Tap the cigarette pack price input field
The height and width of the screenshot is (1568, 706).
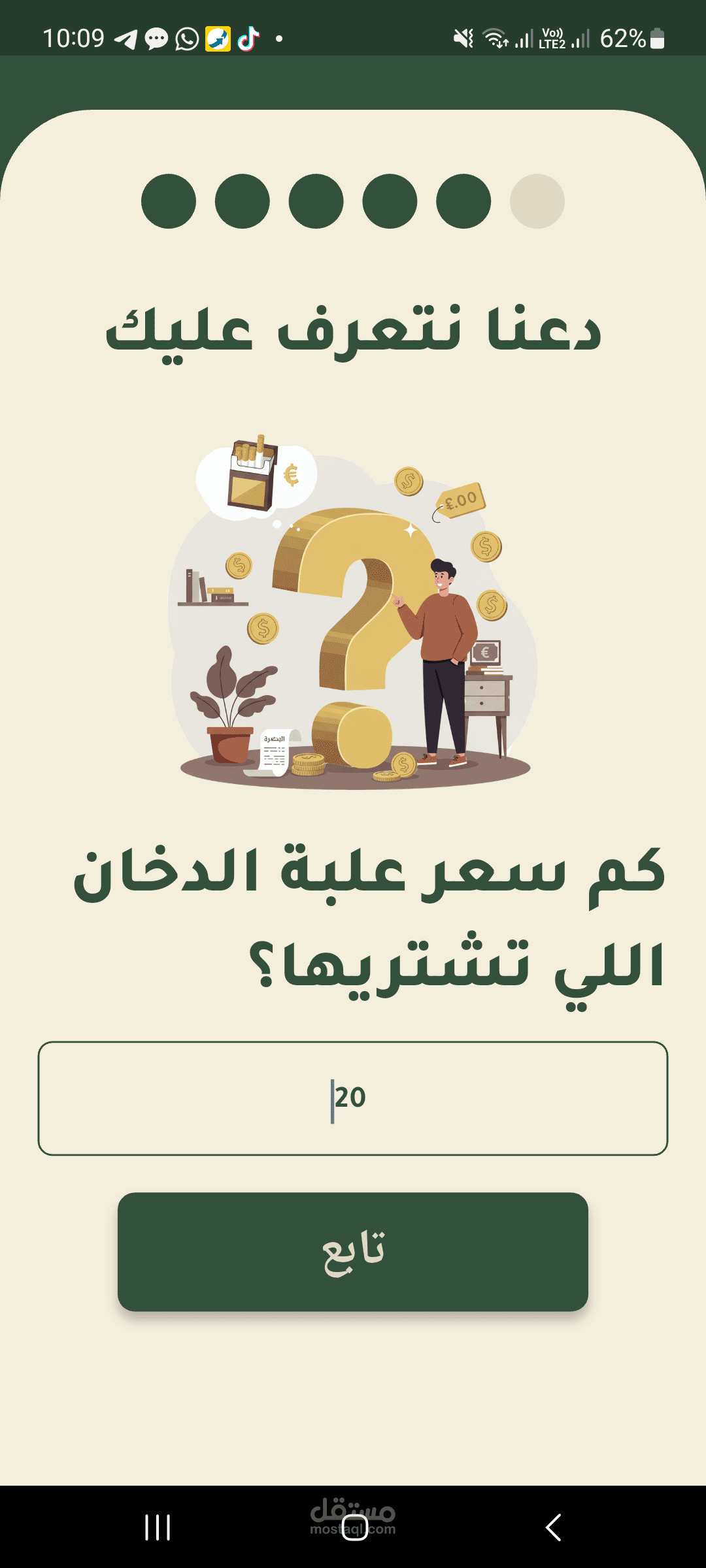pyautogui.click(x=353, y=1098)
